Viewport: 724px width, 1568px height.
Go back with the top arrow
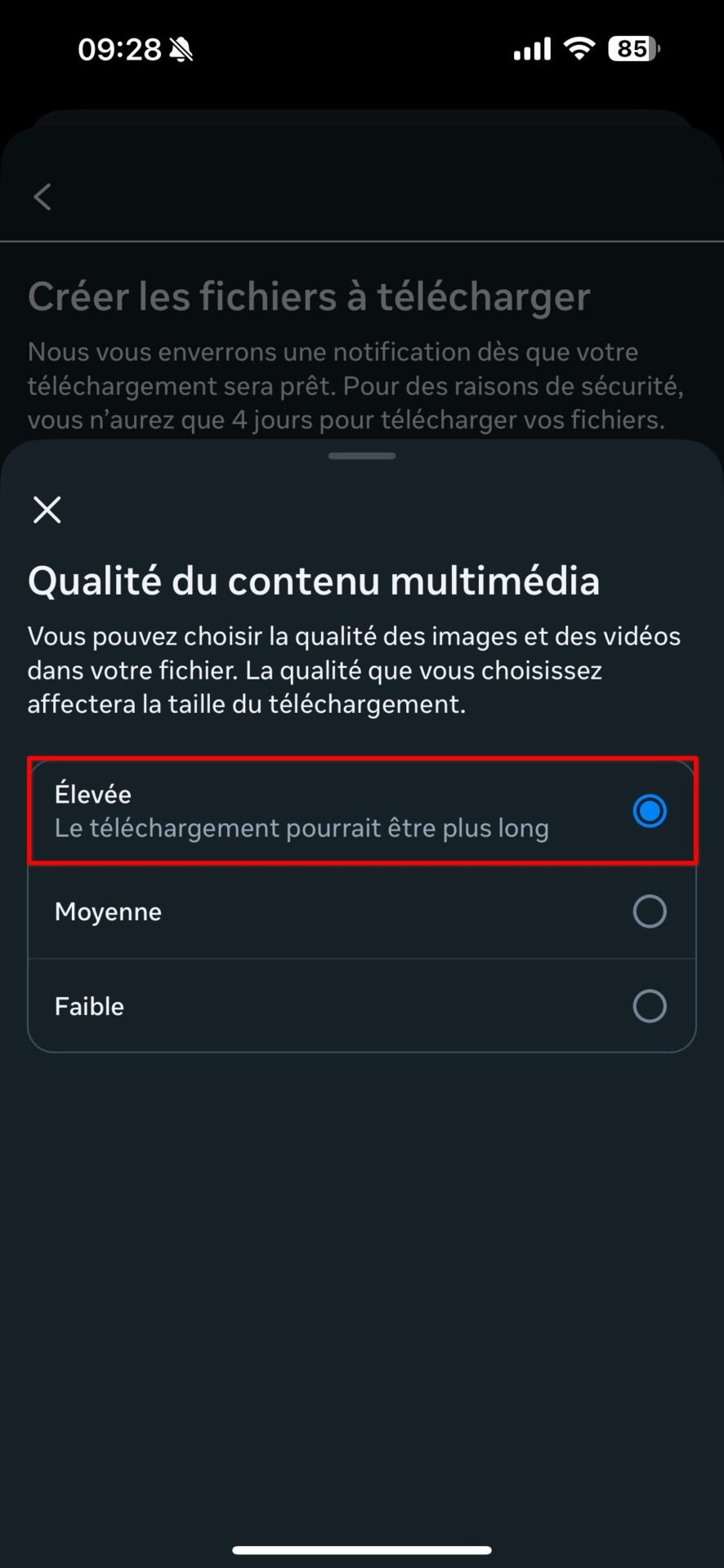(42, 197)
